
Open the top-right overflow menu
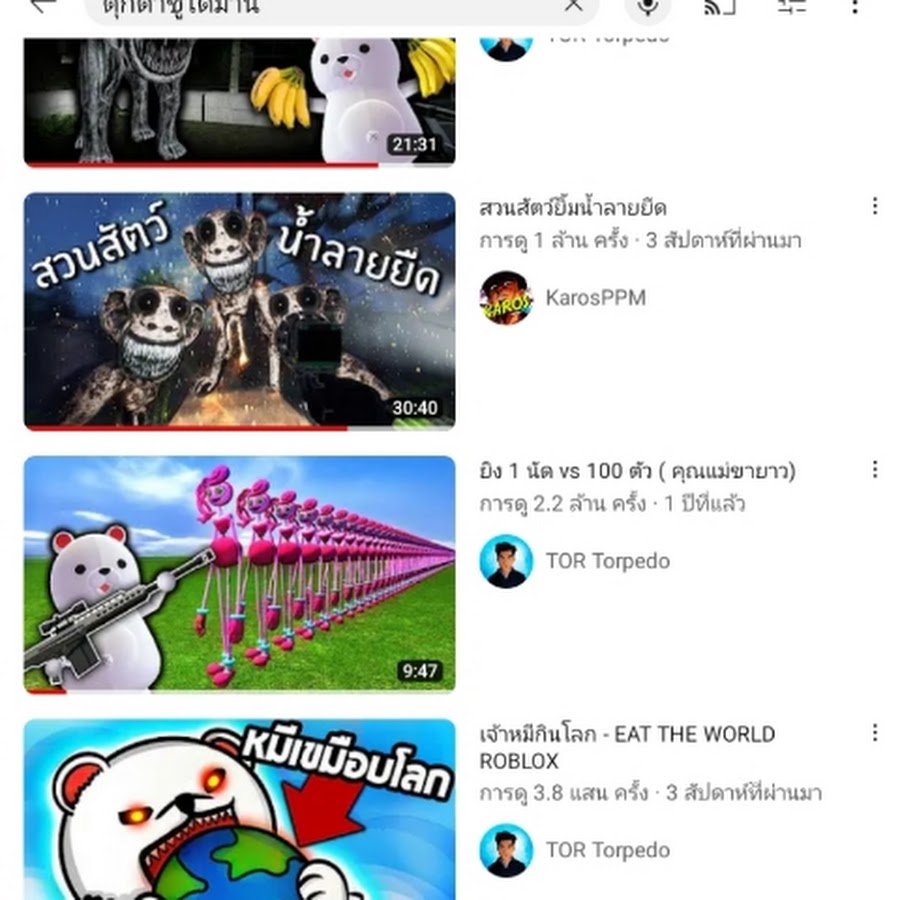855,6
